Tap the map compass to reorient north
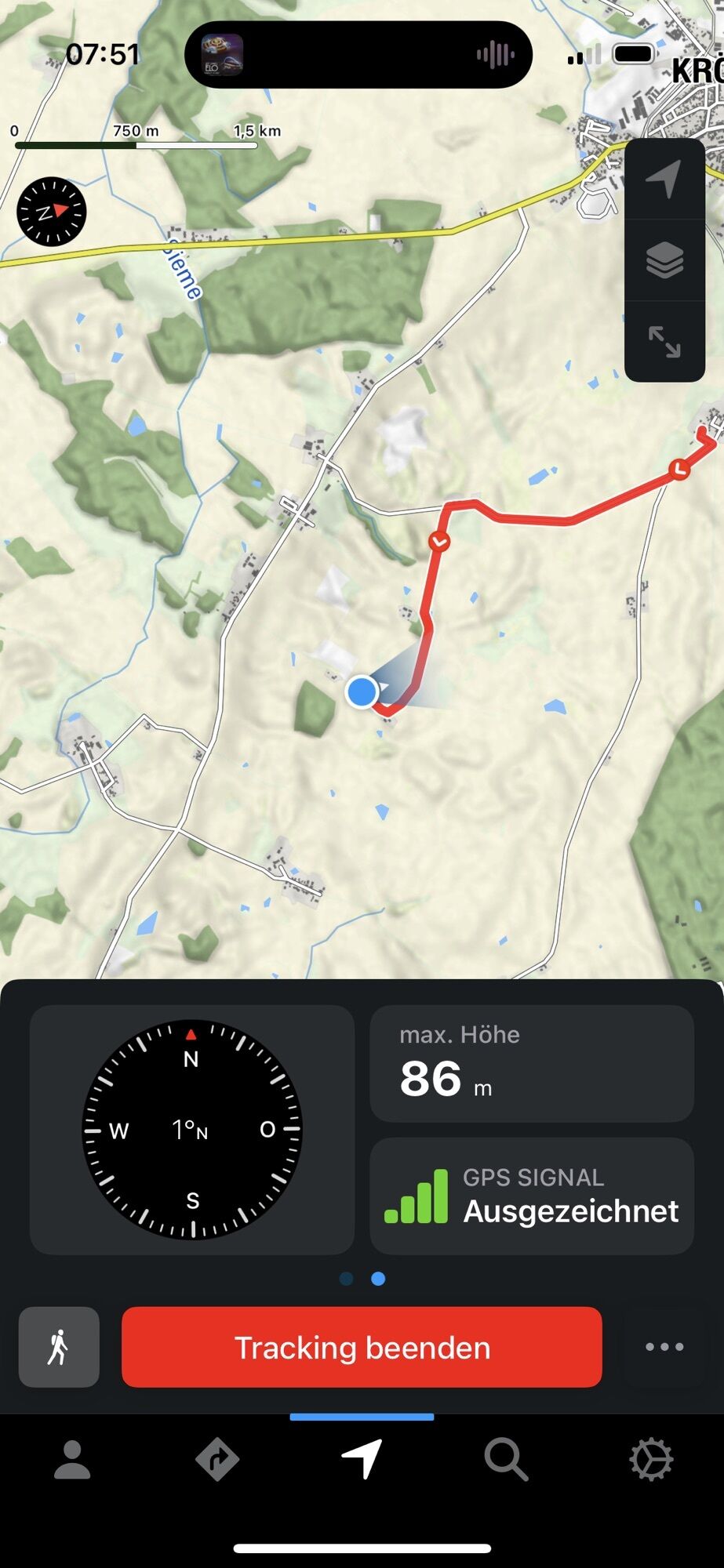This screenshot has height=1568, width=724. [x=52, y=212]
